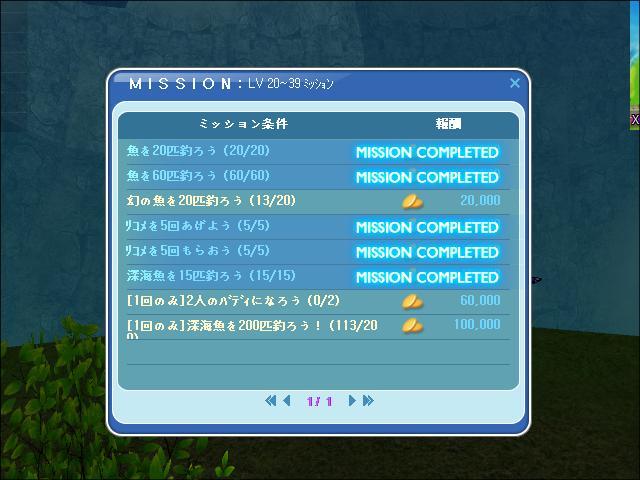Screen dimensions: 640x480
Task: Go to the previous mission page
Action: tap(287, 401)
